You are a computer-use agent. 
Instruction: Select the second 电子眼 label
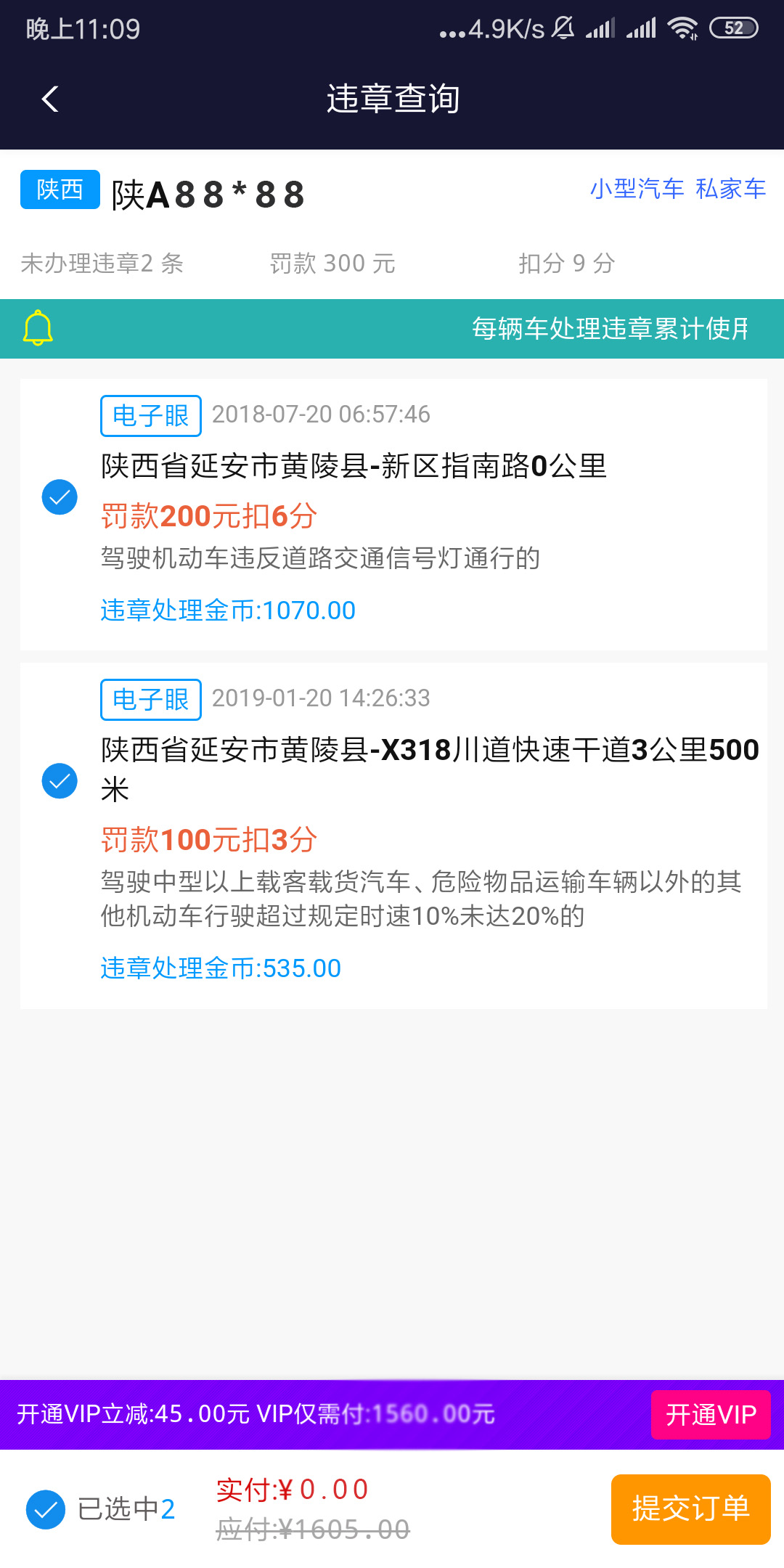coord(150,700)
